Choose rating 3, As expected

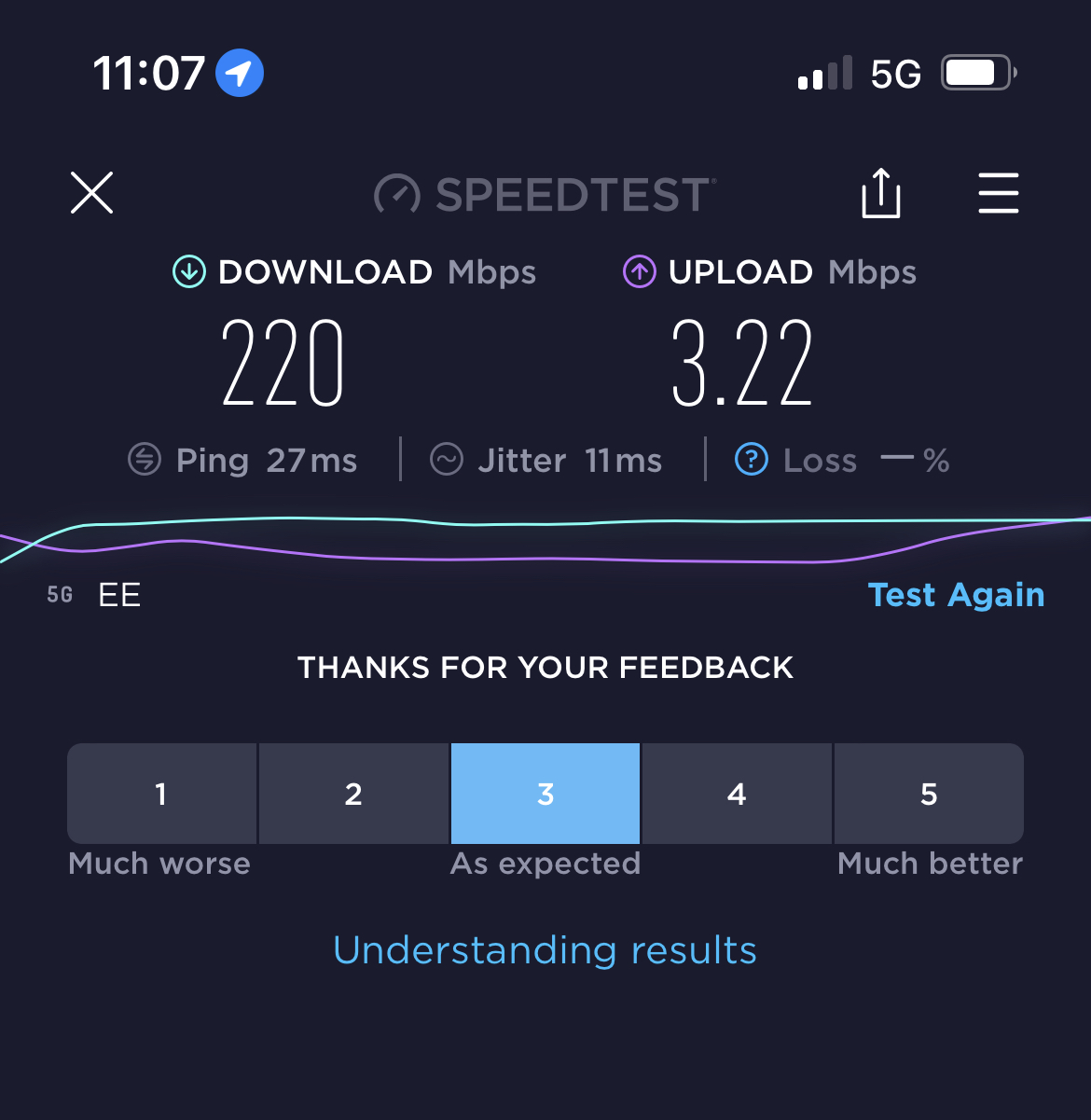(545, 794)
